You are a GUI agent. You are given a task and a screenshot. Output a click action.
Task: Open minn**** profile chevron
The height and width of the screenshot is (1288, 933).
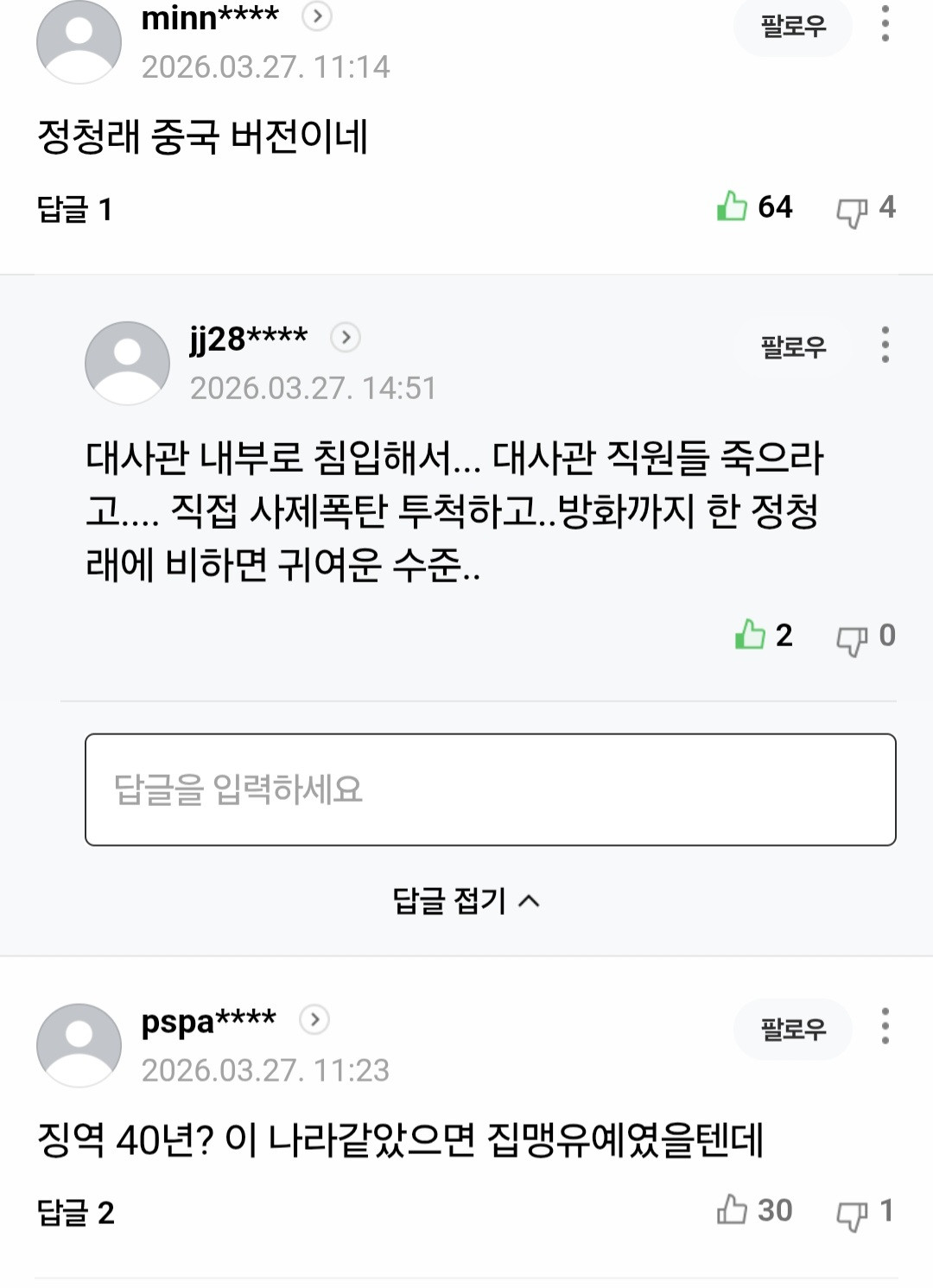coord(317,16)
